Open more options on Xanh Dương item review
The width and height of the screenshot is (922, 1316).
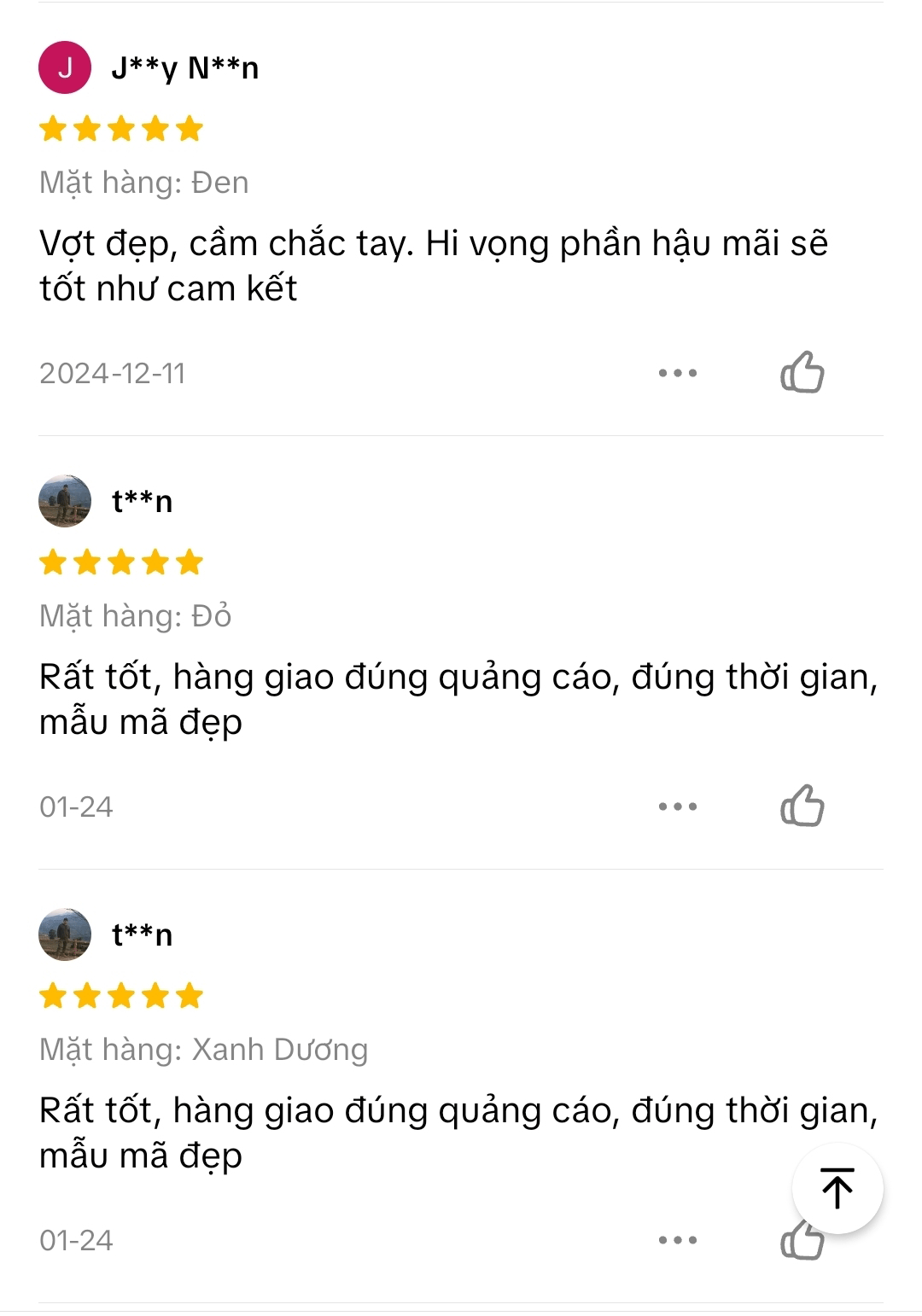pyautogui.click(x=678, y=1240)
